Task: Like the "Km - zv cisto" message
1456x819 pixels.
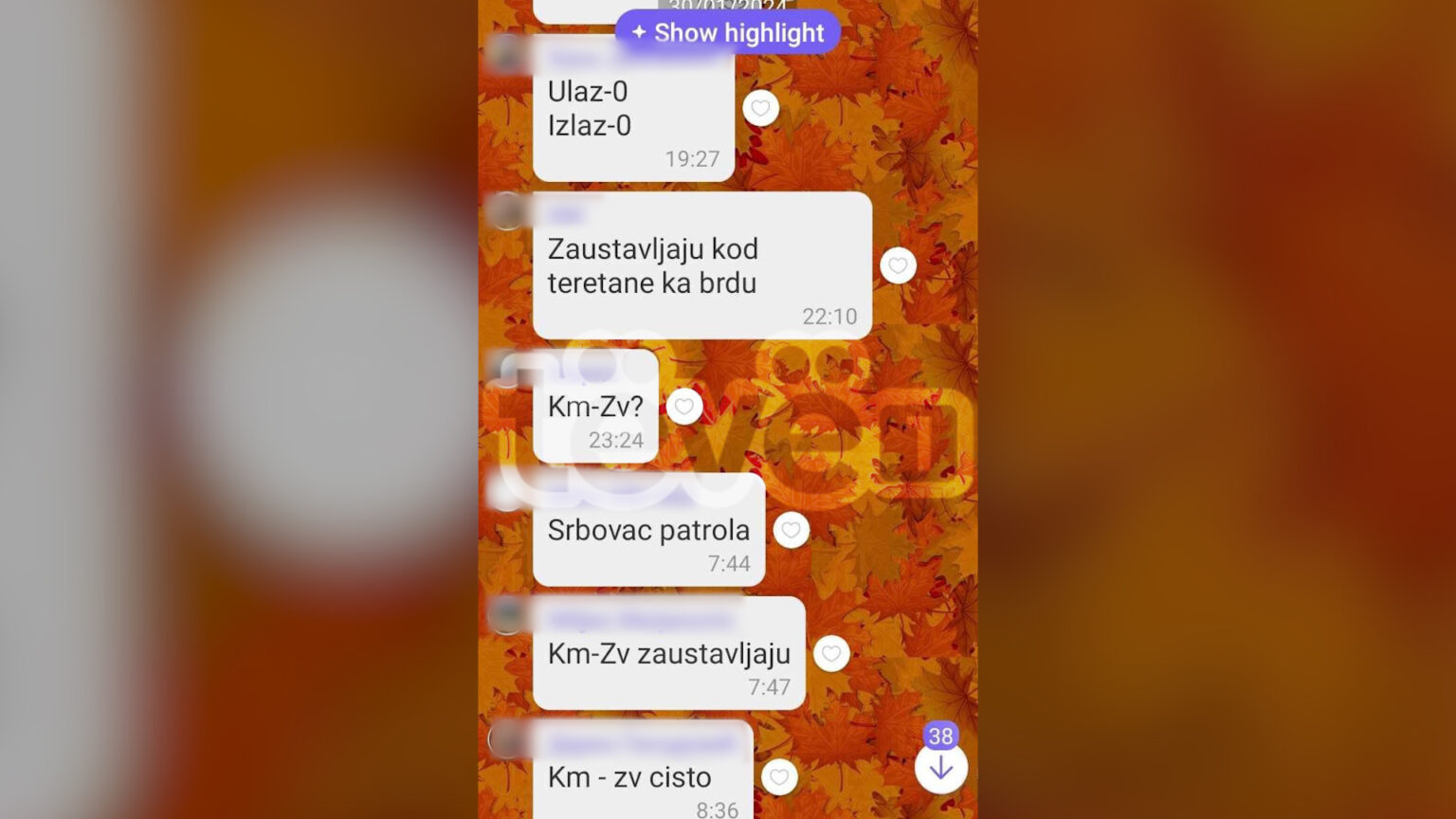Action: click(778, 777)
